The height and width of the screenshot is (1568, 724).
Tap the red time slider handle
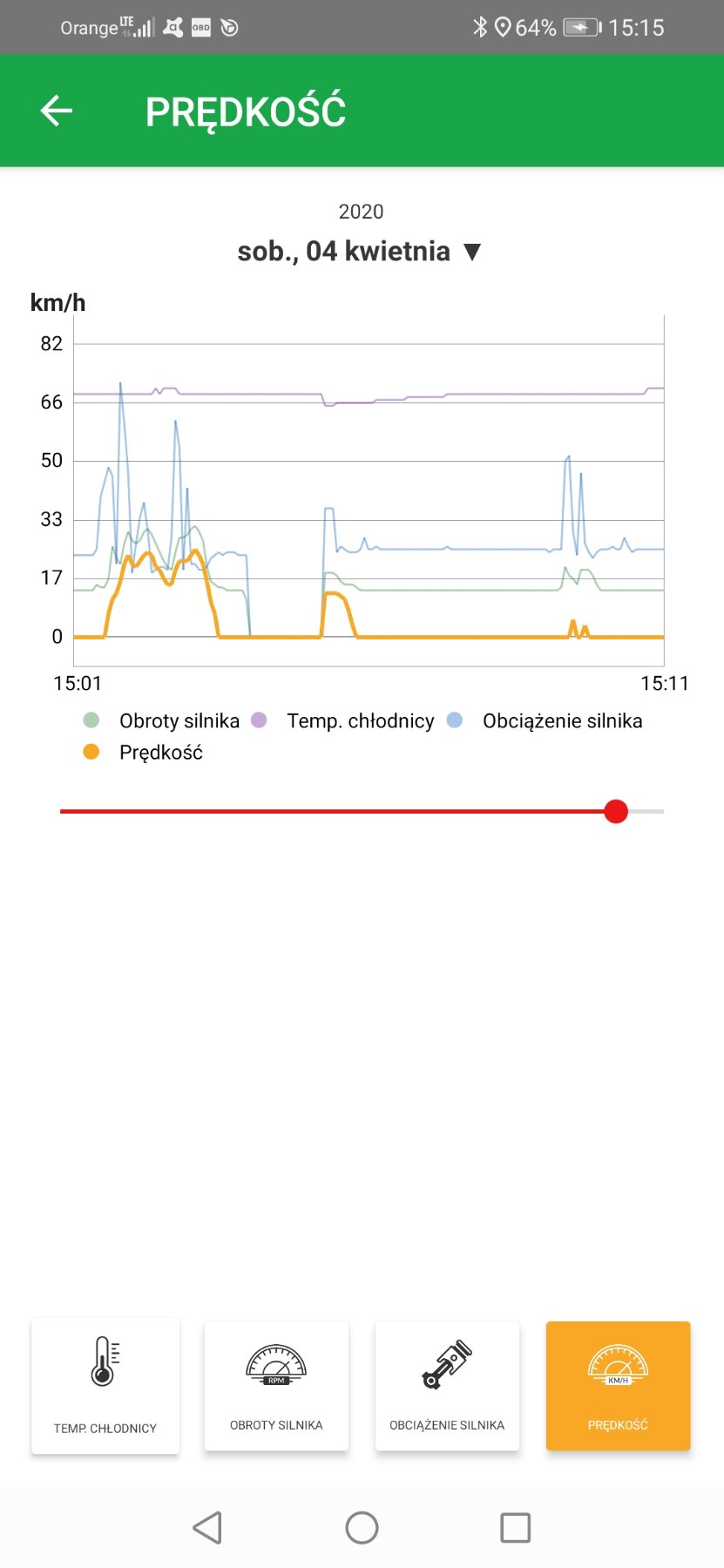click(x=616, y=811)
